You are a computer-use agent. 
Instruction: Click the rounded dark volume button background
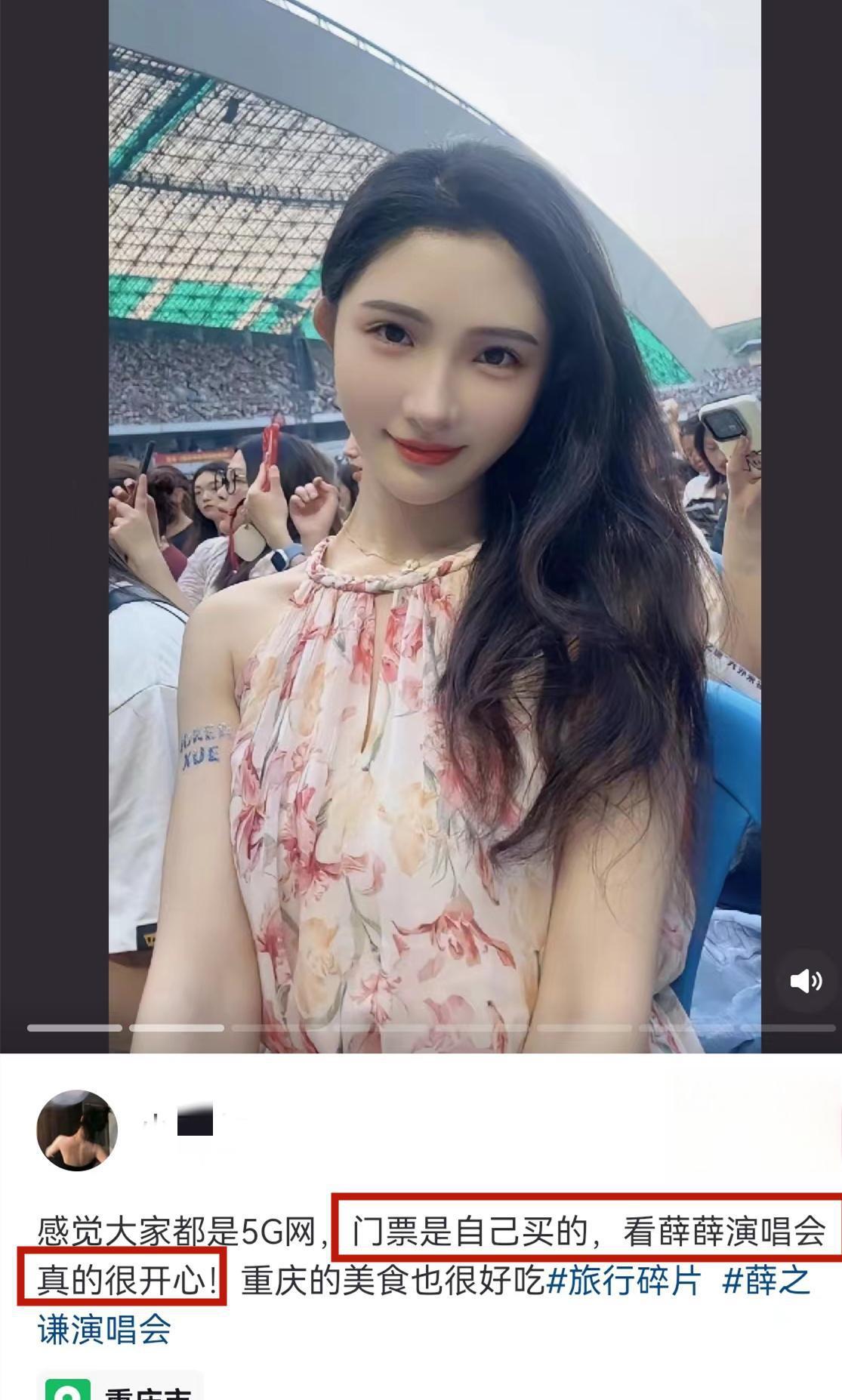pyautogui.click(x=807, y=979)
